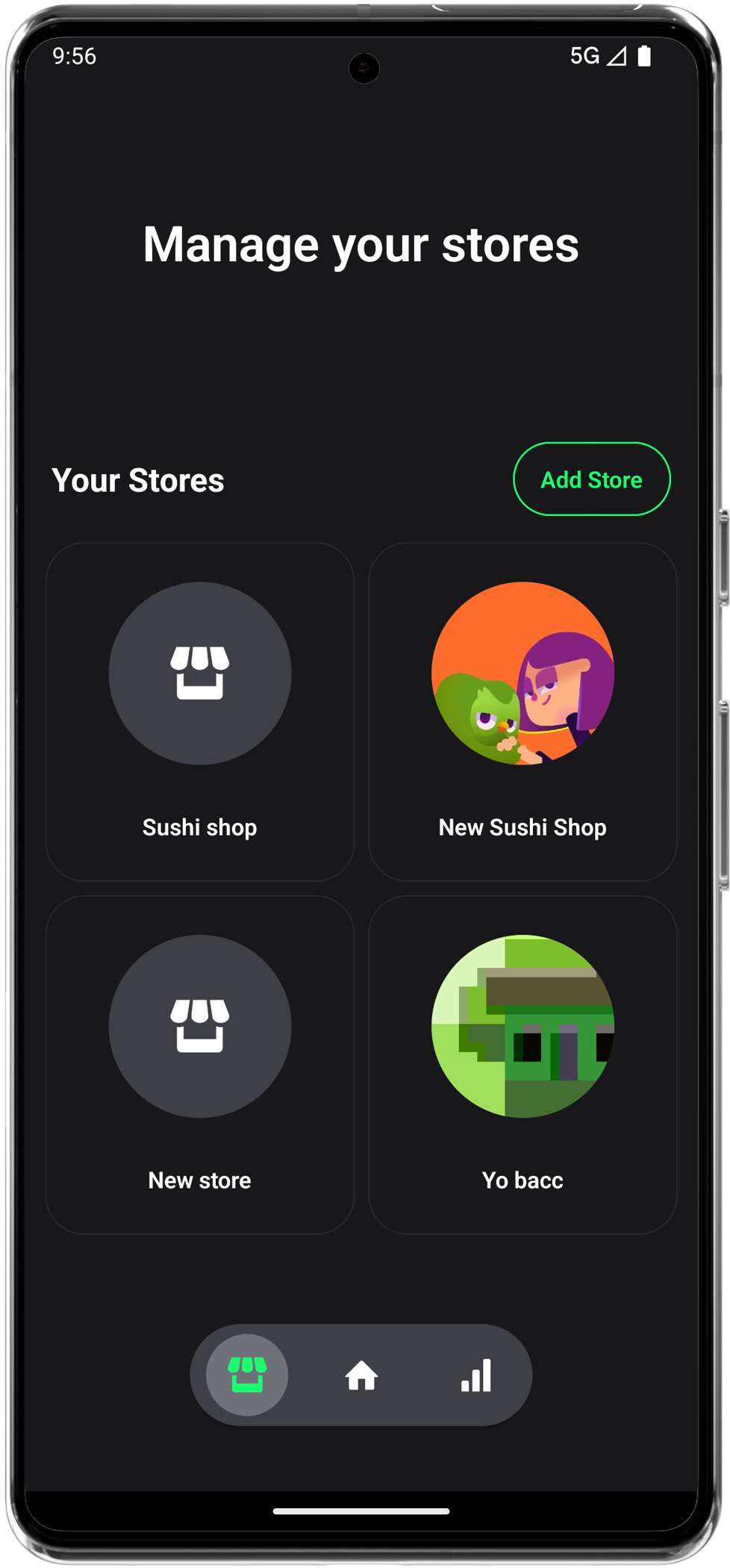730x1568 pixels.
Task: Go to the home tab
Action: [361, 1375]
